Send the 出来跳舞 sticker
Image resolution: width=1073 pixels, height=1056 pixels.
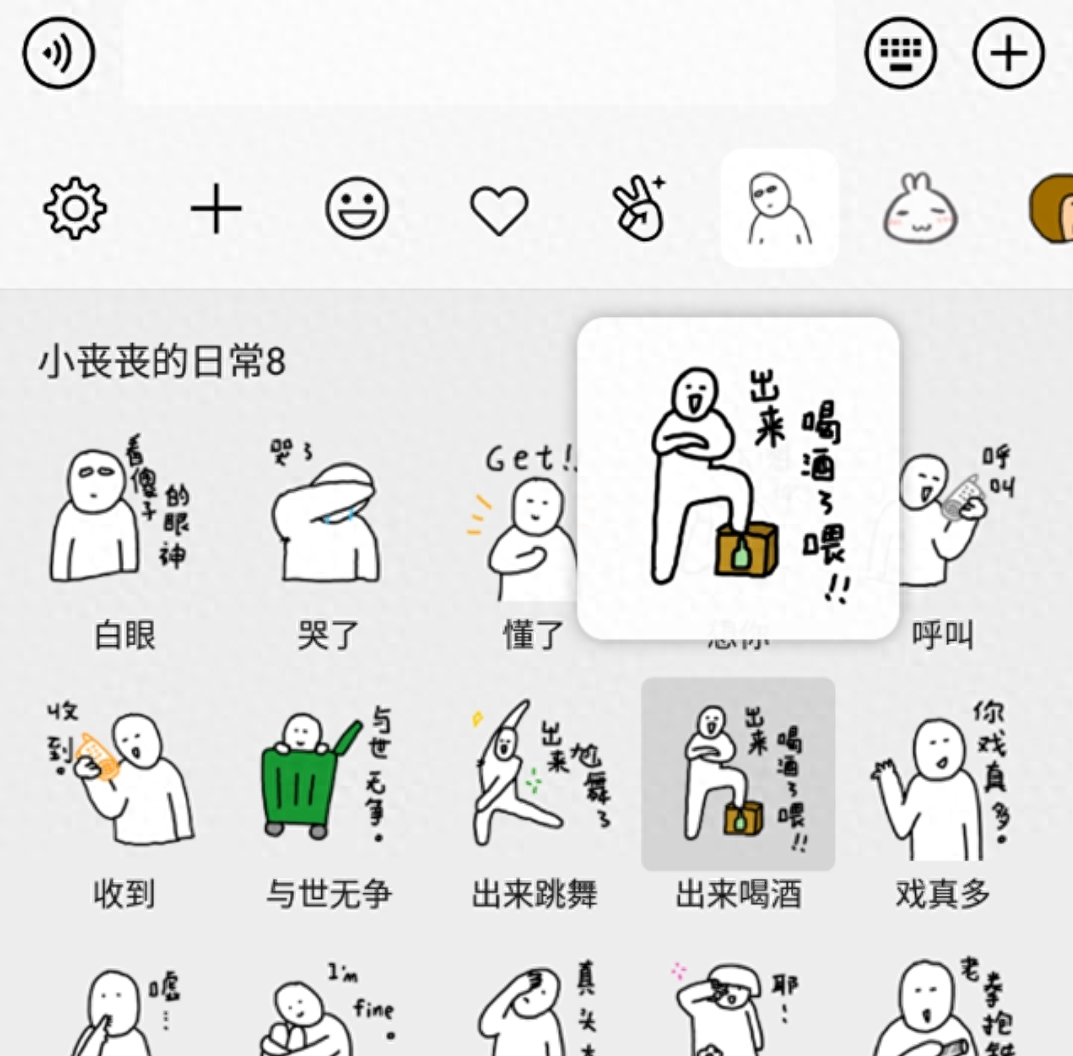tap(533, 775)
